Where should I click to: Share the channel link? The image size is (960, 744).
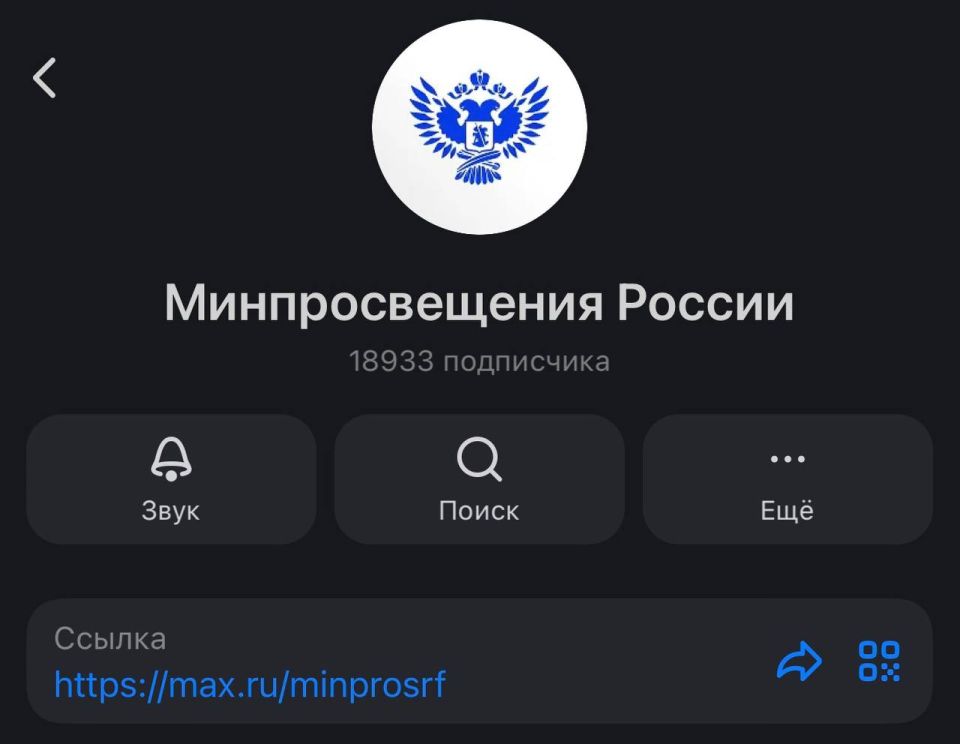799,662
